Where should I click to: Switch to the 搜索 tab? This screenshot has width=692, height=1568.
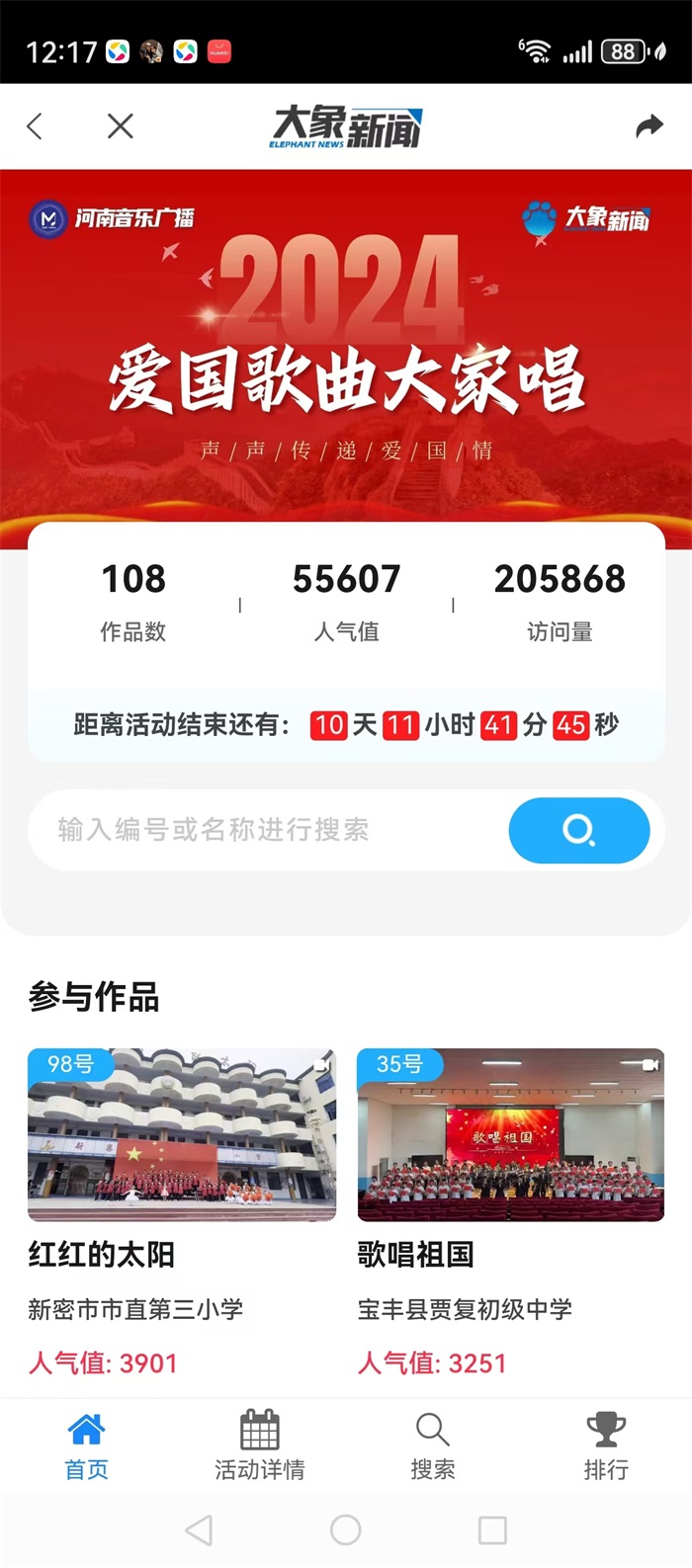point(432,1445)
